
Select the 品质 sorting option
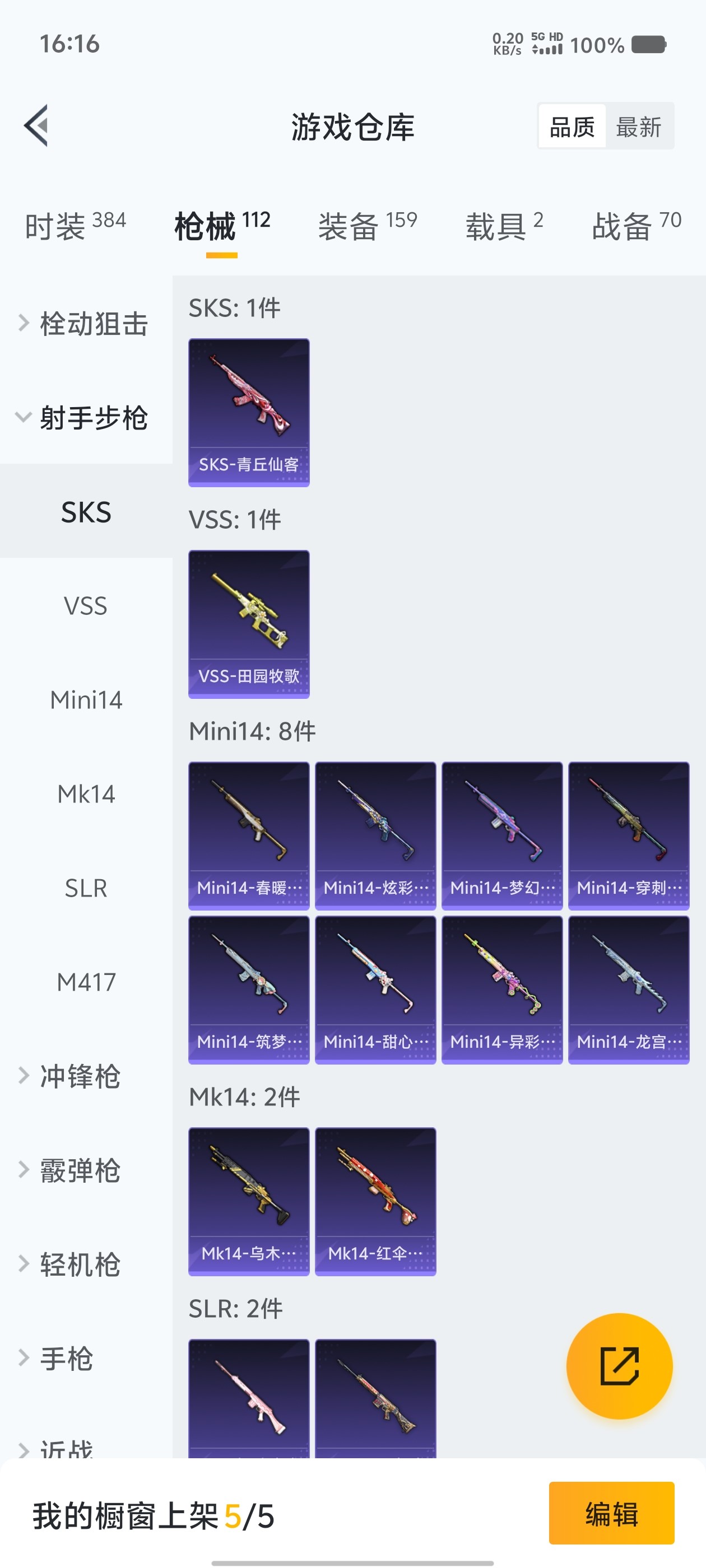pyautogui.click(x=572, y=127)
